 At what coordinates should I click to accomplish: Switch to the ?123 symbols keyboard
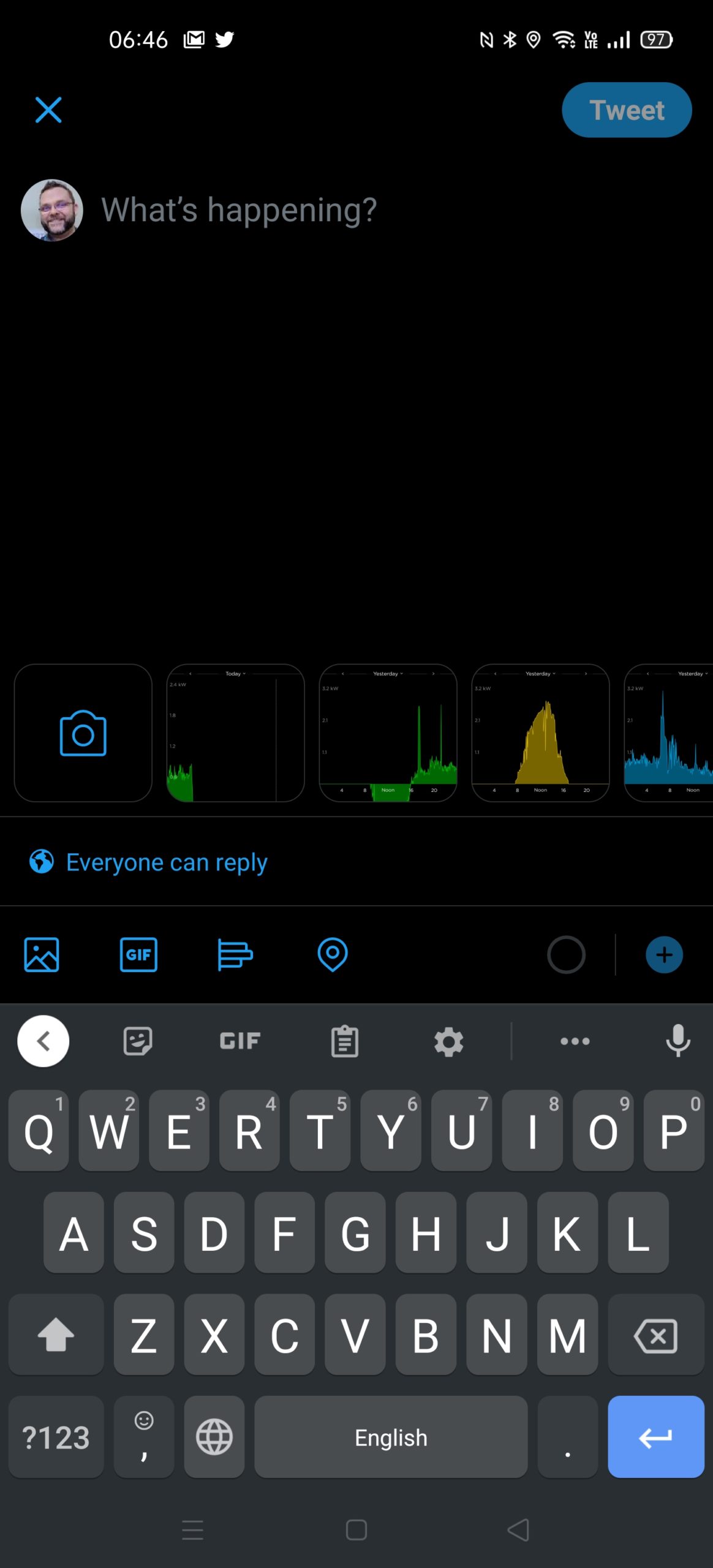(56, 1437)
